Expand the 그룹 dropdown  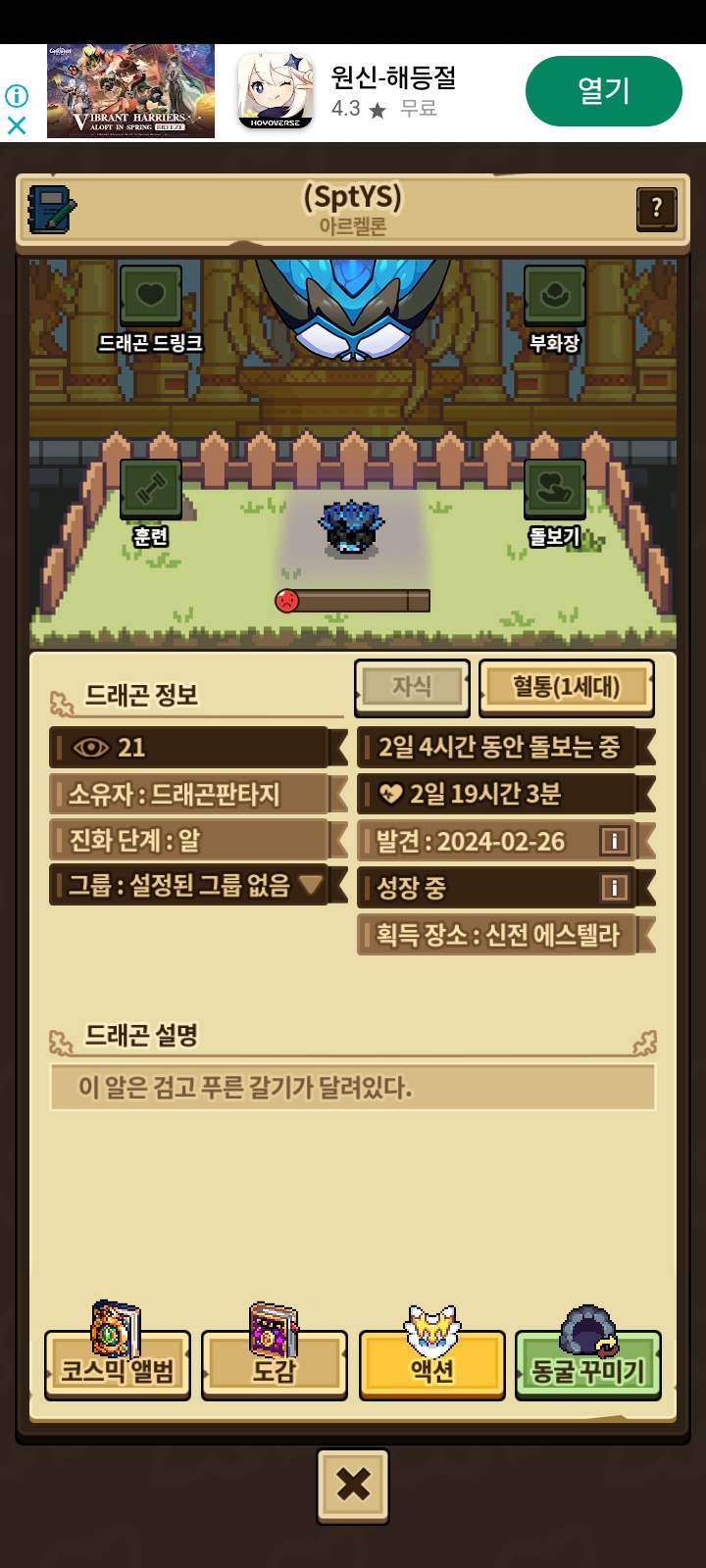point(311,885)
